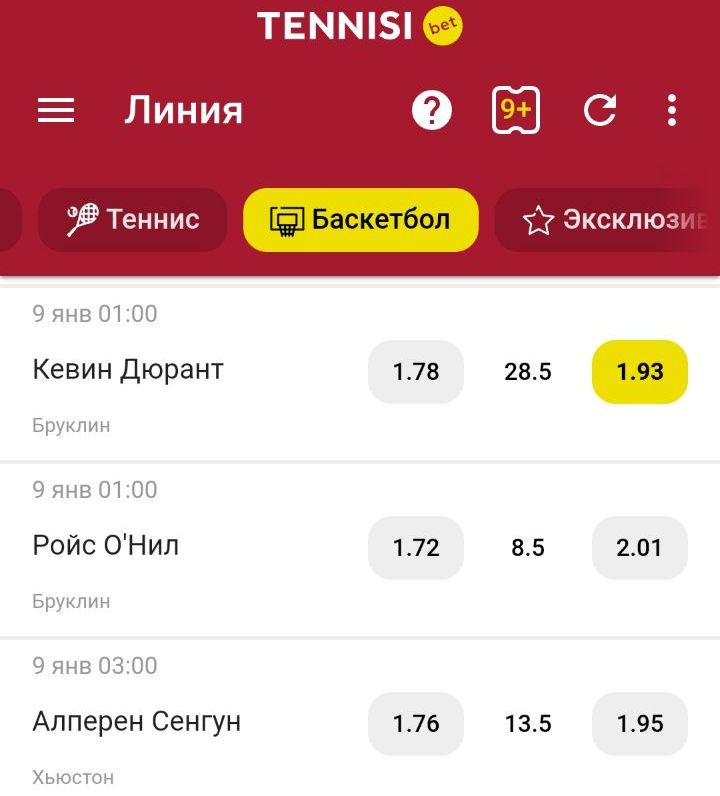Select the Баскетбол sport chip
The width and height of the screenshot is (720, 796).
(x=361, y=219)
